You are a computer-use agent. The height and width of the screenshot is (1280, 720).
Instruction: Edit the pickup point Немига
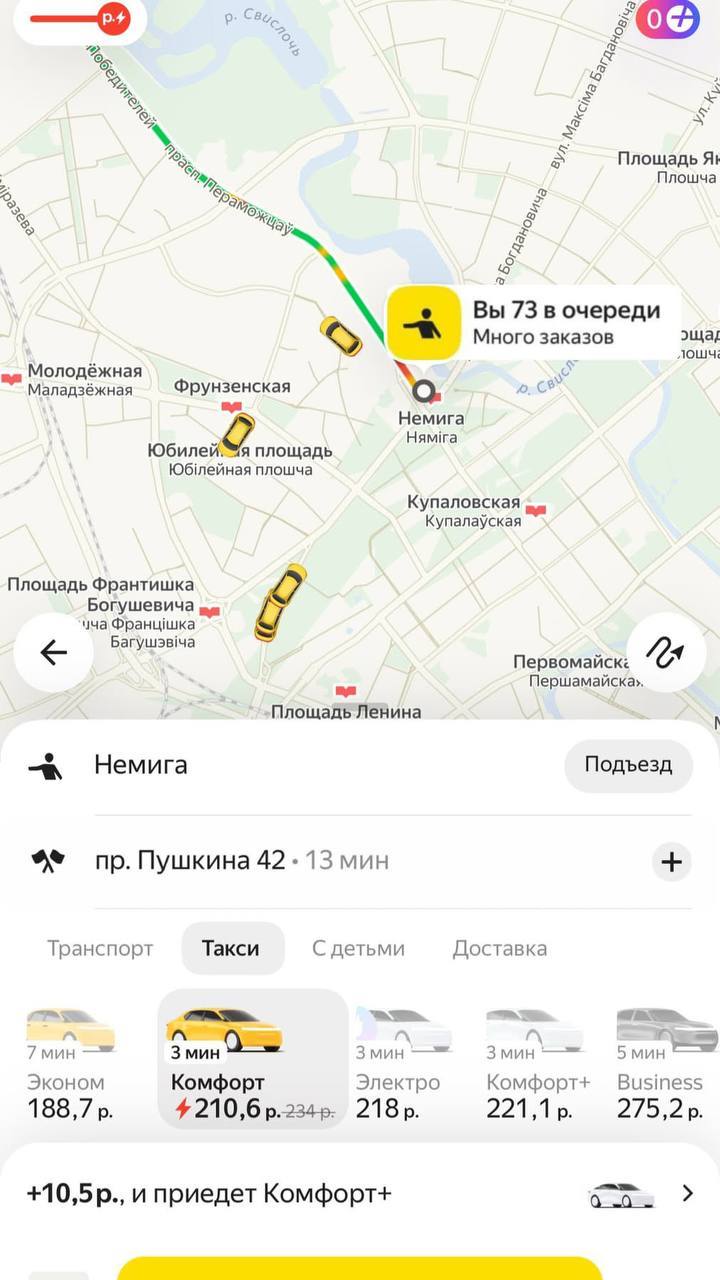pyautogui.click(x=141, y=766)
